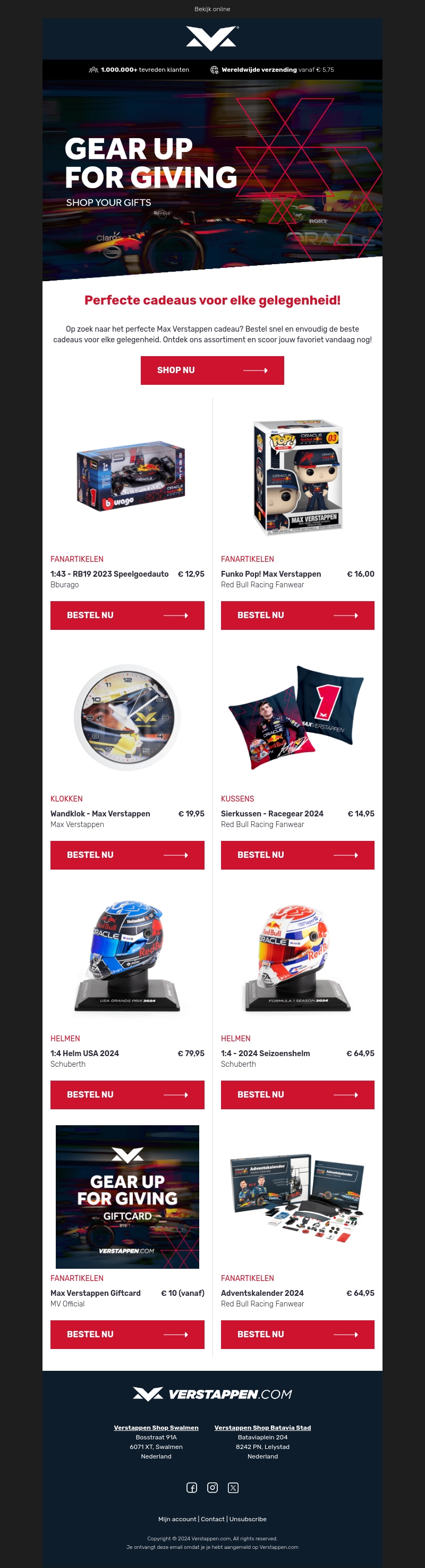Screen dimensions: 425x1568
Task: Tap the red SHOP NU button
Action: pyautogui.click(x=212, y=370)
